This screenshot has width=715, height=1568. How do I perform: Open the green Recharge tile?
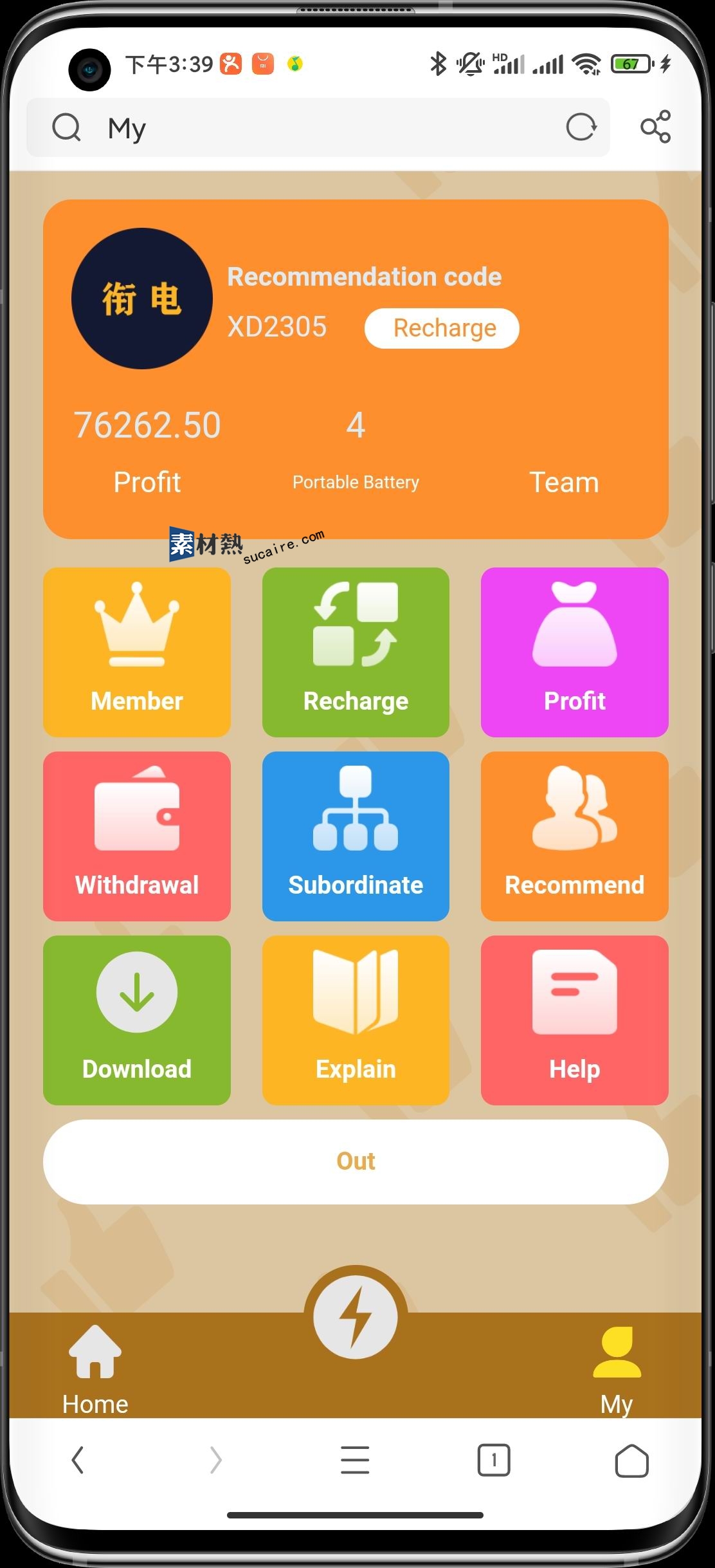pyautogui.click(x=356, y=652)
